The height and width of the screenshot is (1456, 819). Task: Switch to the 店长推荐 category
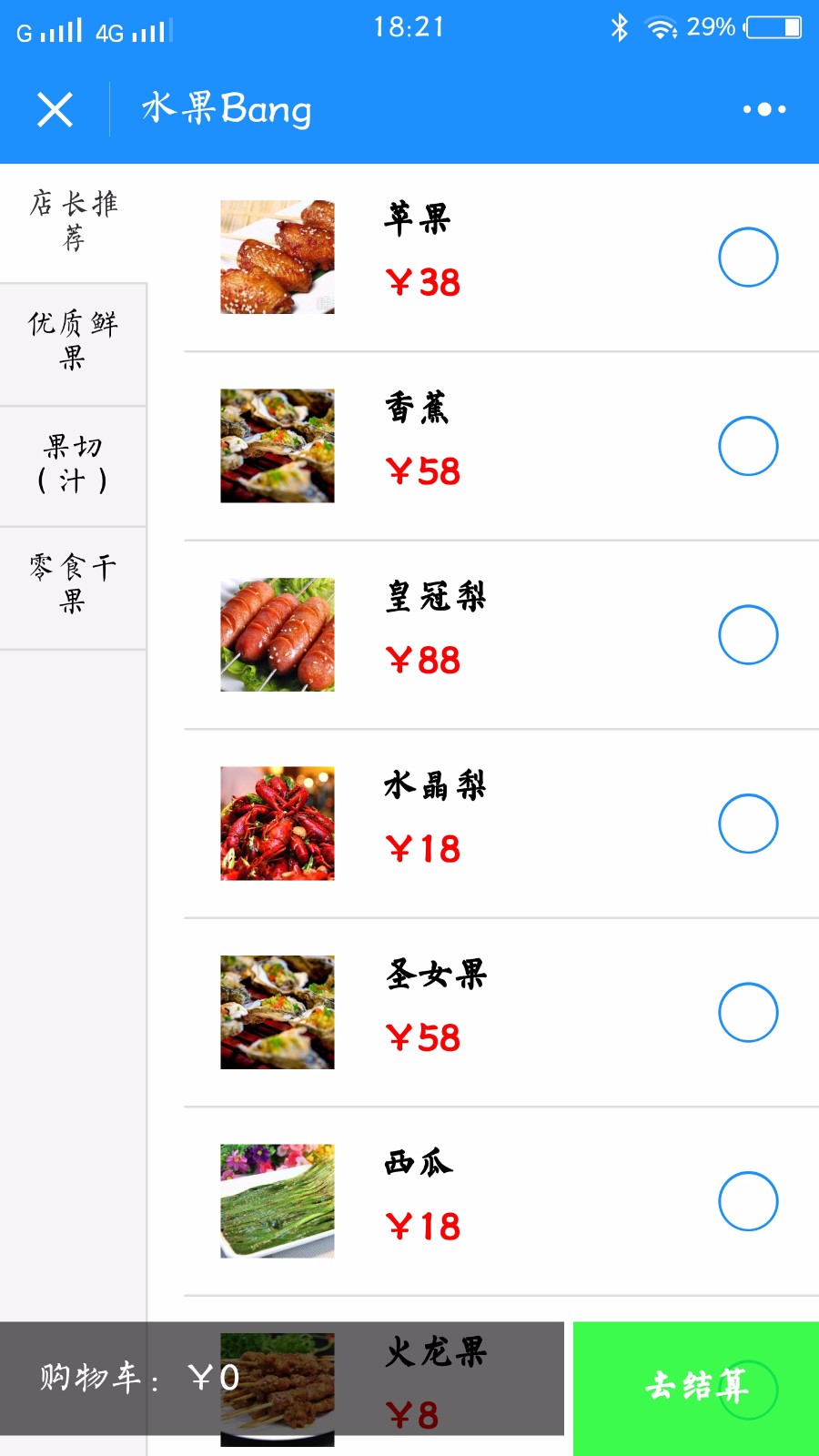(74, 222)
